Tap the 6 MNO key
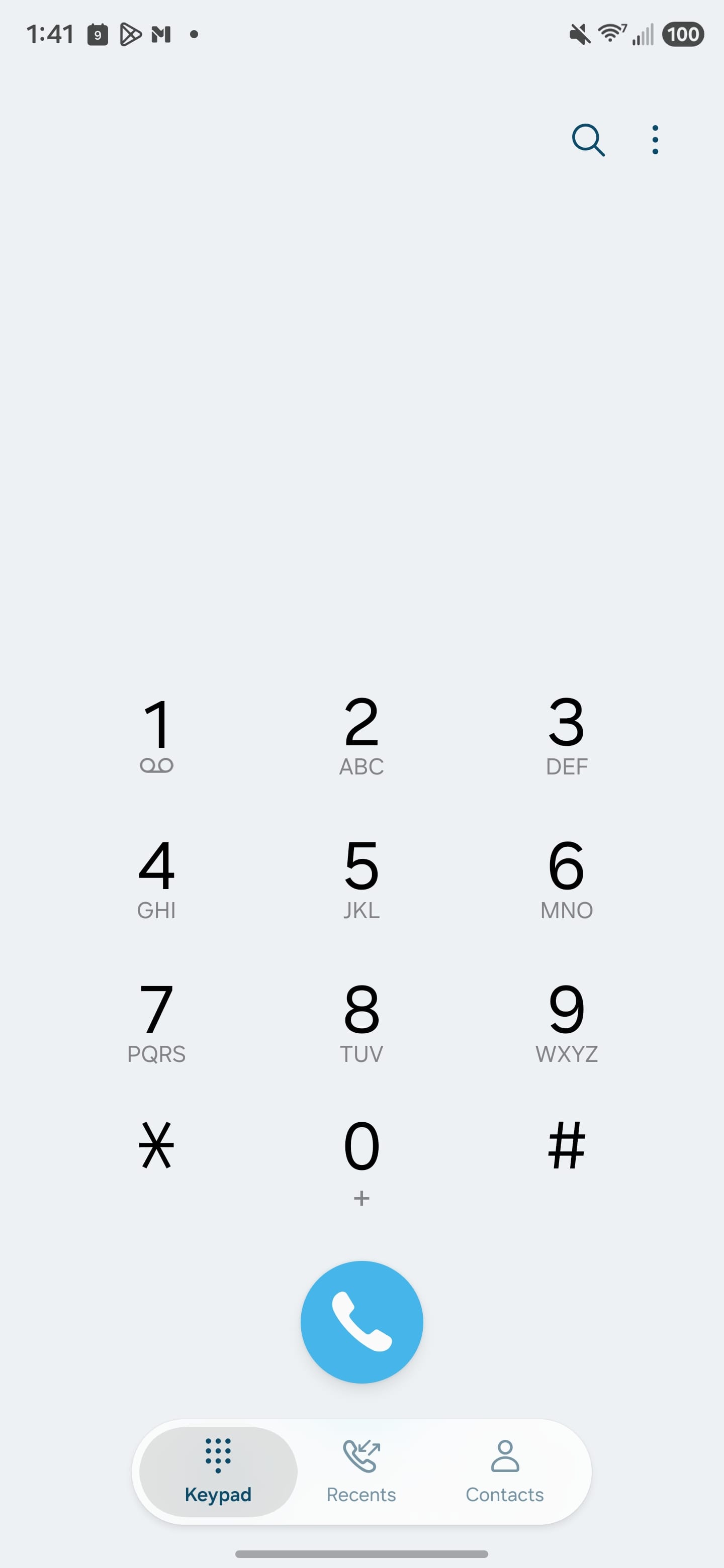This screenshot has height=1568, width=724. [x=566, y=878]
